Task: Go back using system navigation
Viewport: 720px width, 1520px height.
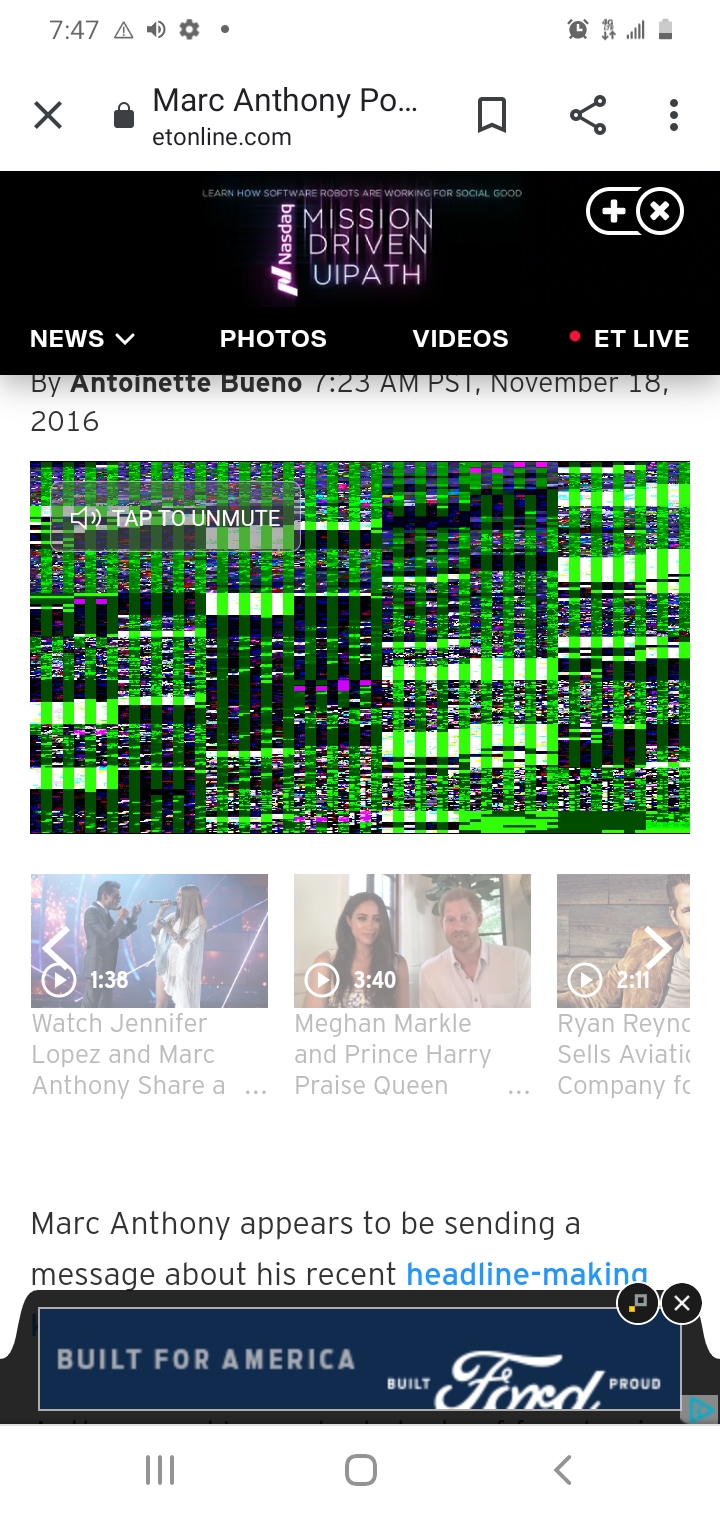Action: tap(563, 1470)
